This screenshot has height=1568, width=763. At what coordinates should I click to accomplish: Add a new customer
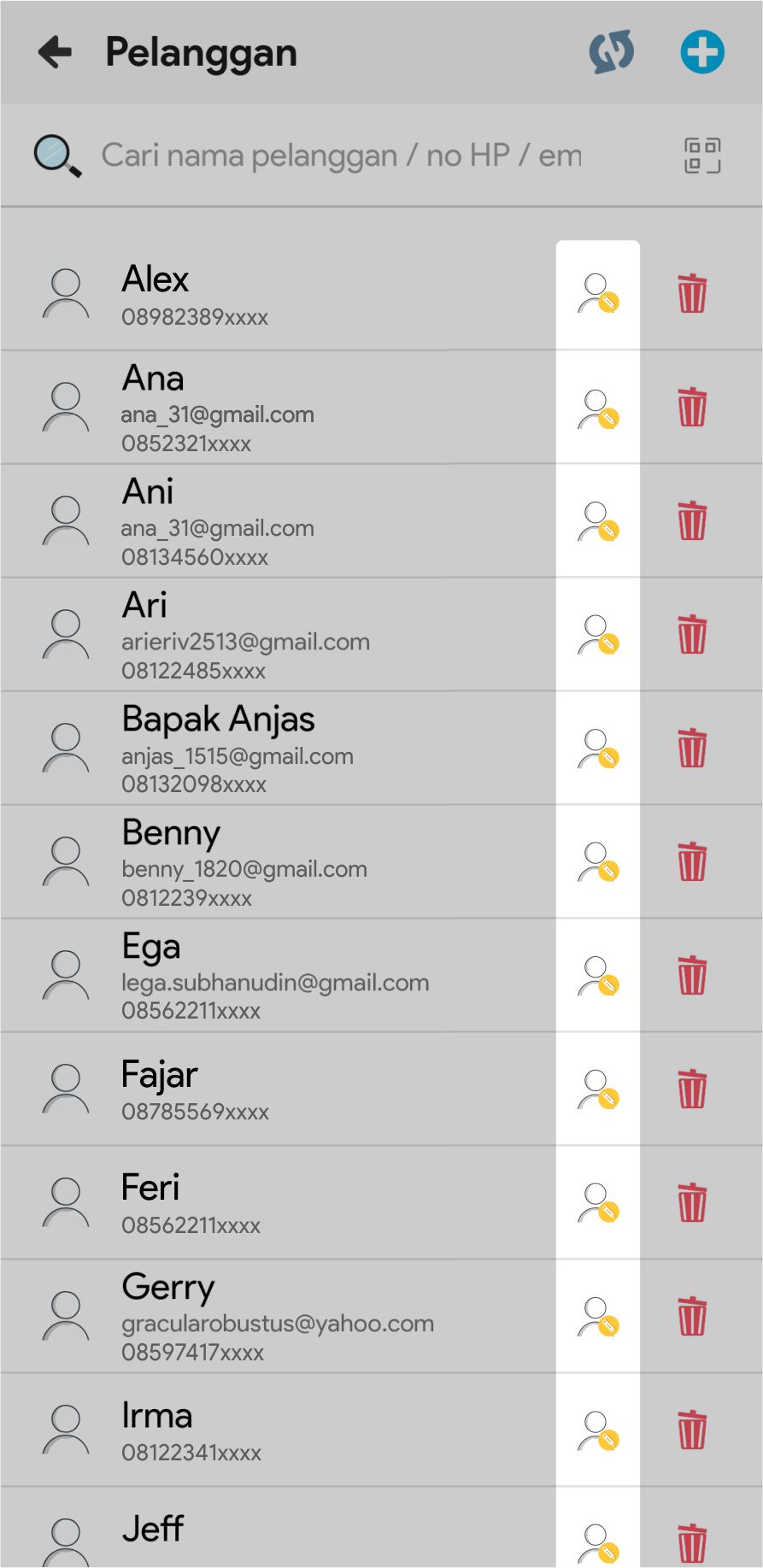click(702, 52)
